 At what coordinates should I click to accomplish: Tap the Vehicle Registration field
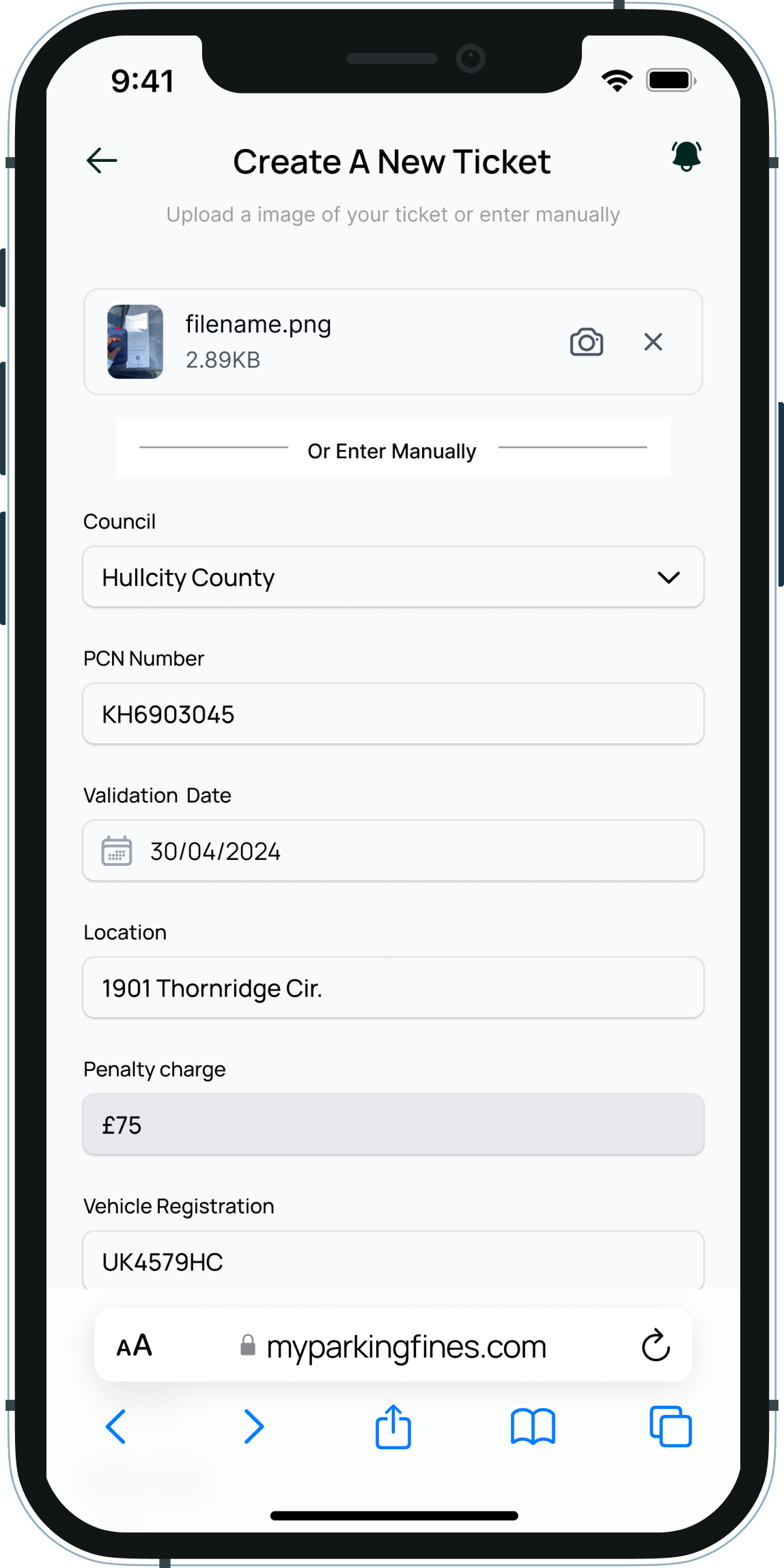point(393,1261)
